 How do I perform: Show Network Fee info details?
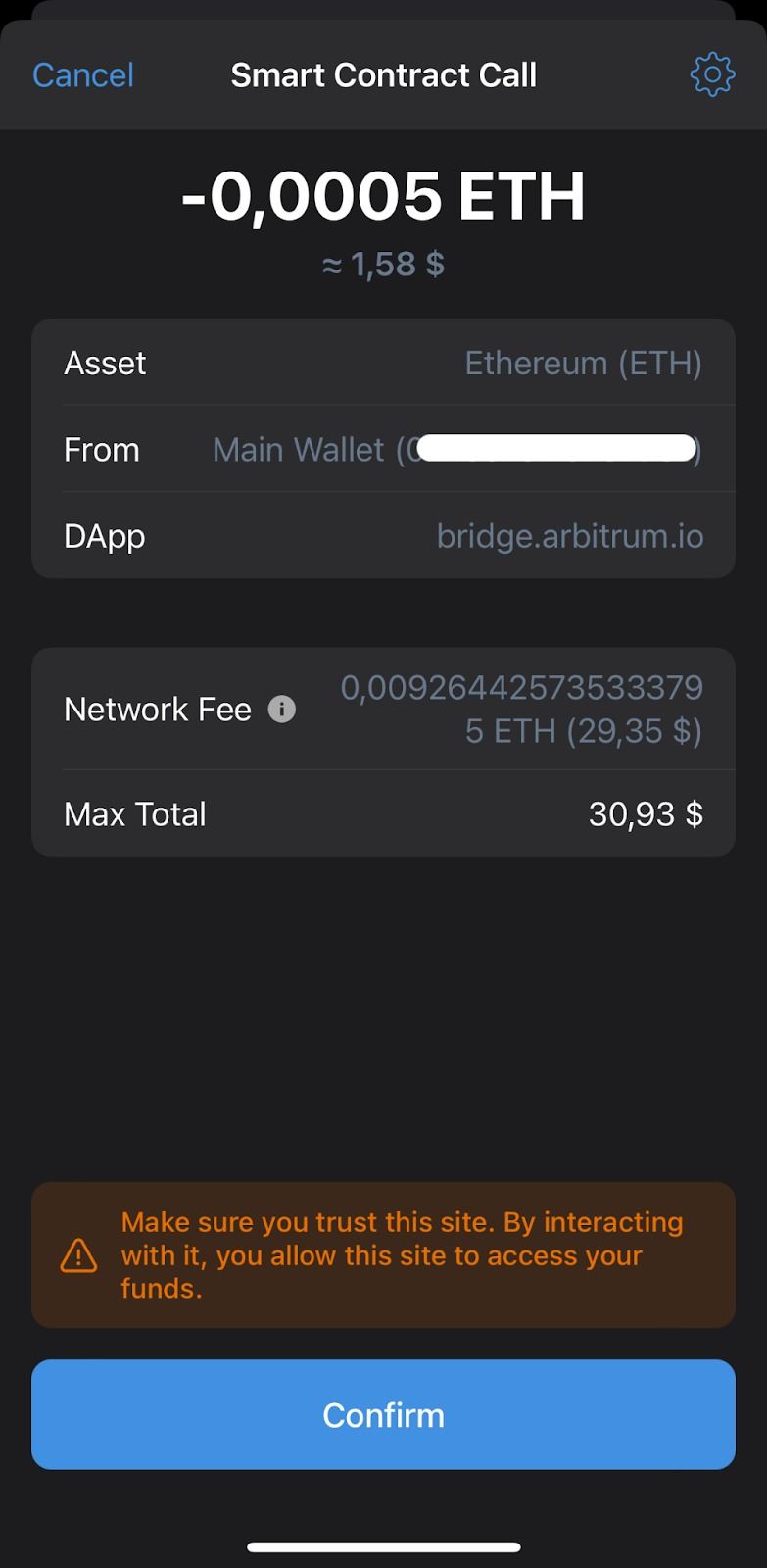(282, 709)
